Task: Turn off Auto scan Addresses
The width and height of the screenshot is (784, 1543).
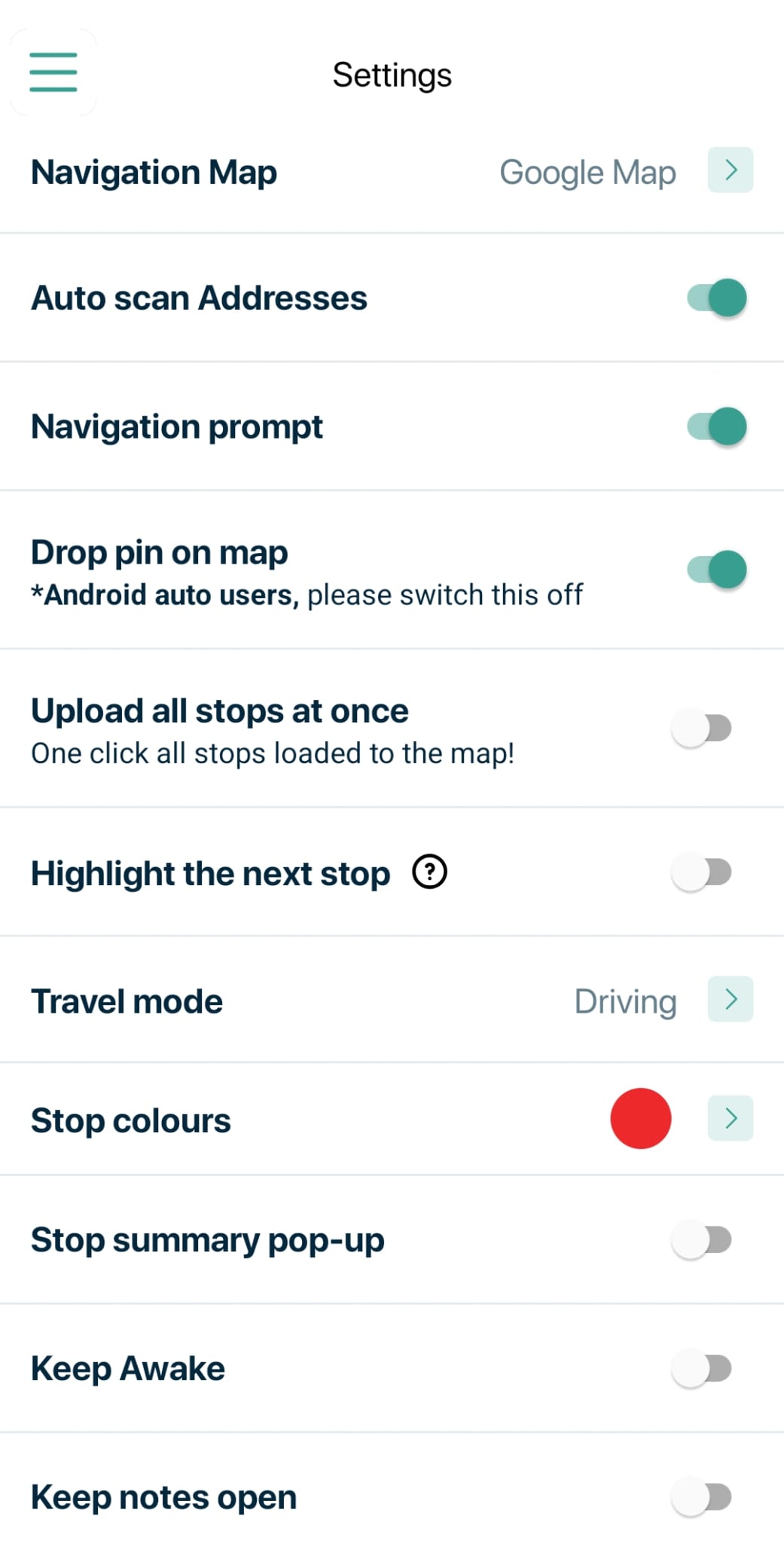Action: point(716,298)
